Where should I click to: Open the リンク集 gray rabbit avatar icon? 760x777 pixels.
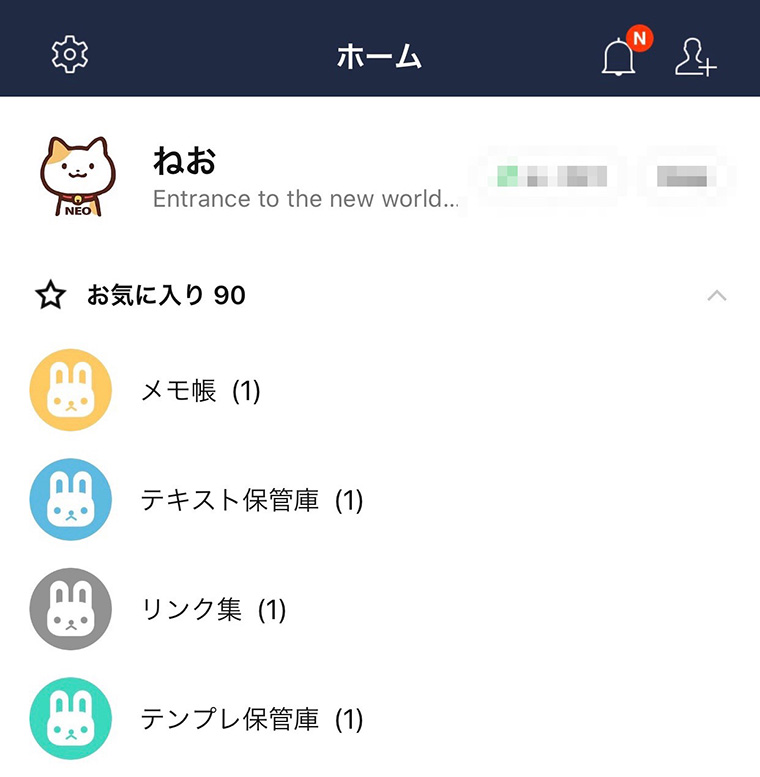[x=70, y=608]
